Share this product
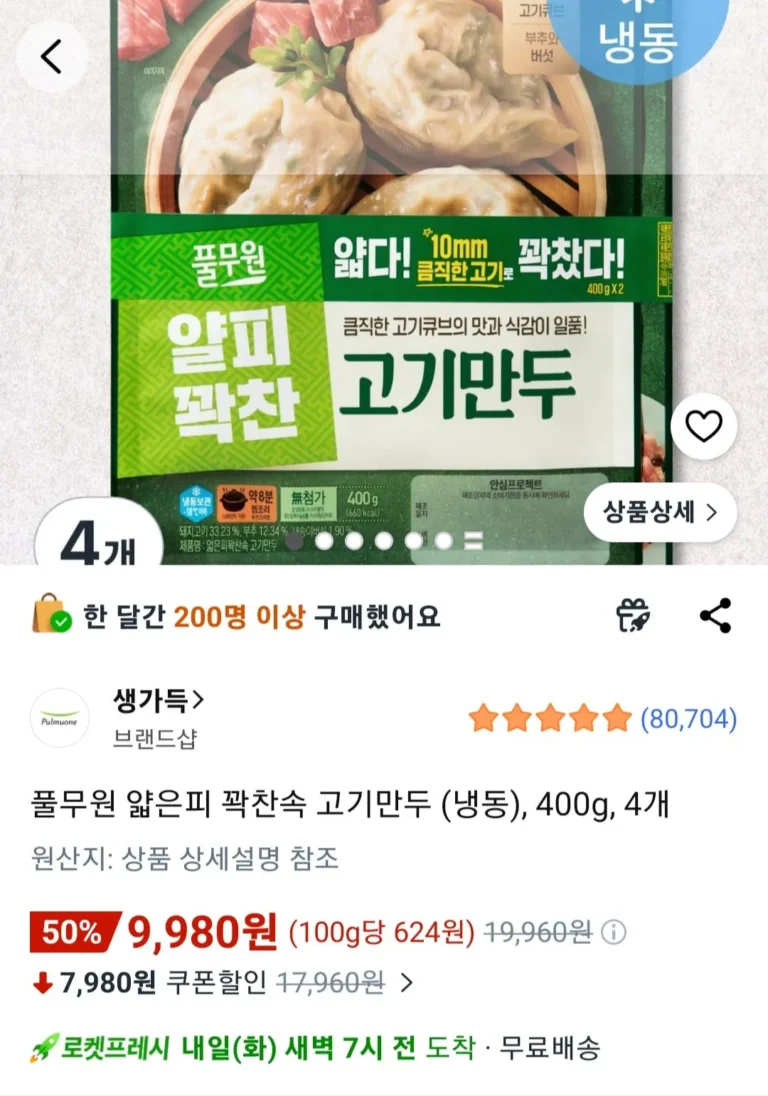768x1096 pixels. click(715, 615)
